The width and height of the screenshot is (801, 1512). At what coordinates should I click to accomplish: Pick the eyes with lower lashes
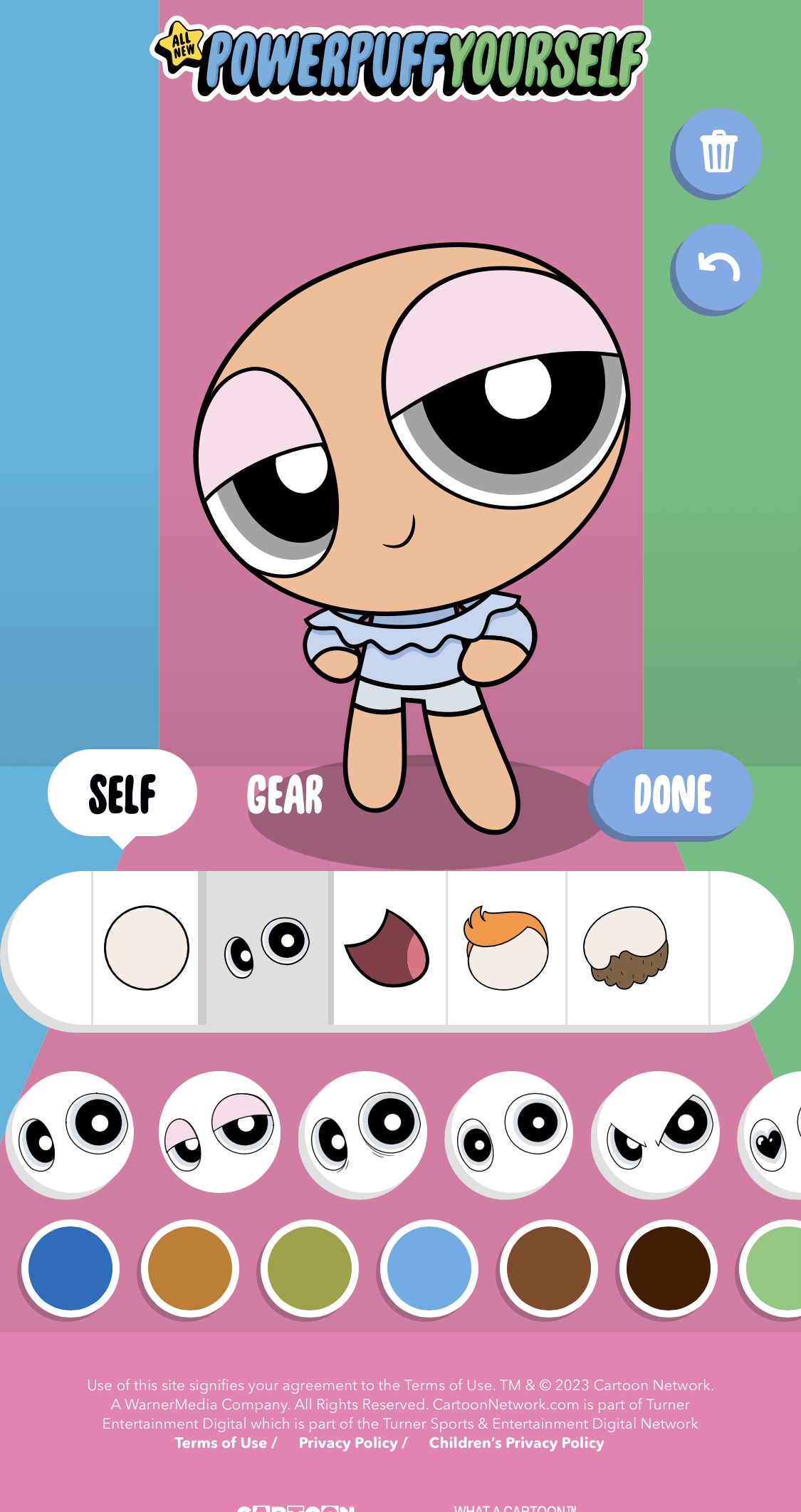[363, 1132]
